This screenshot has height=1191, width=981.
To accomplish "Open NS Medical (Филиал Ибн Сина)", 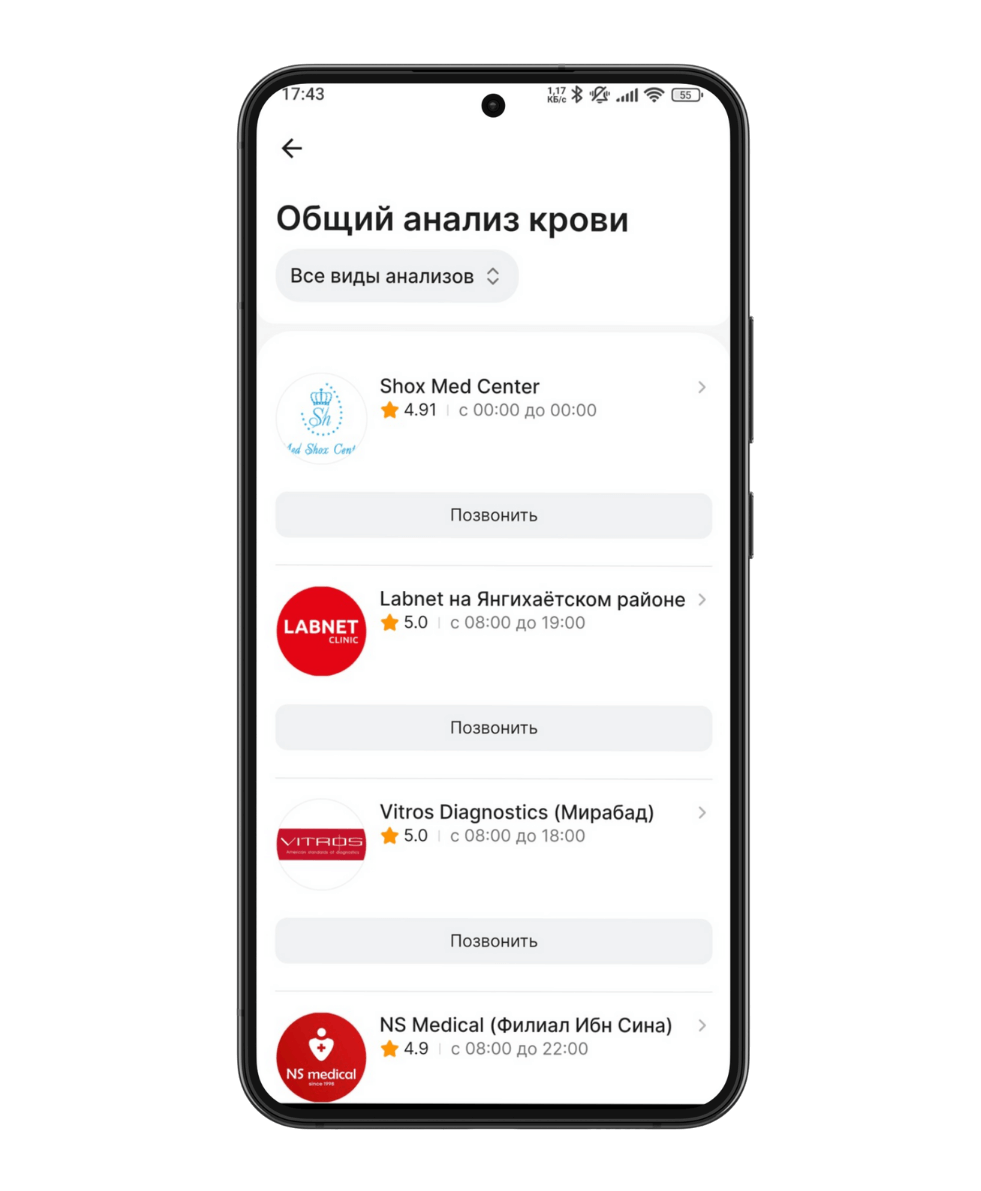I will pos(525,1026).
